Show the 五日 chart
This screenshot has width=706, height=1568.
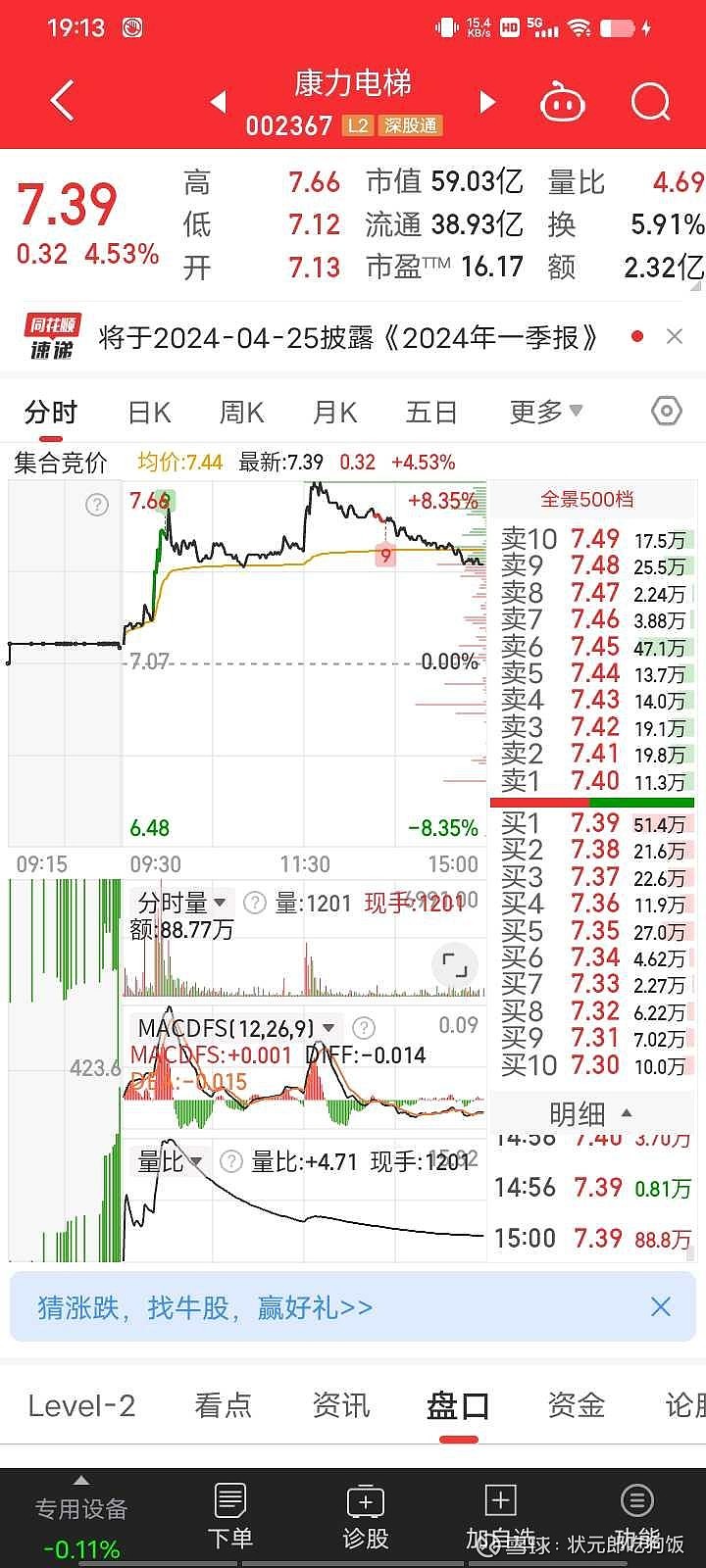pos(431,413)
